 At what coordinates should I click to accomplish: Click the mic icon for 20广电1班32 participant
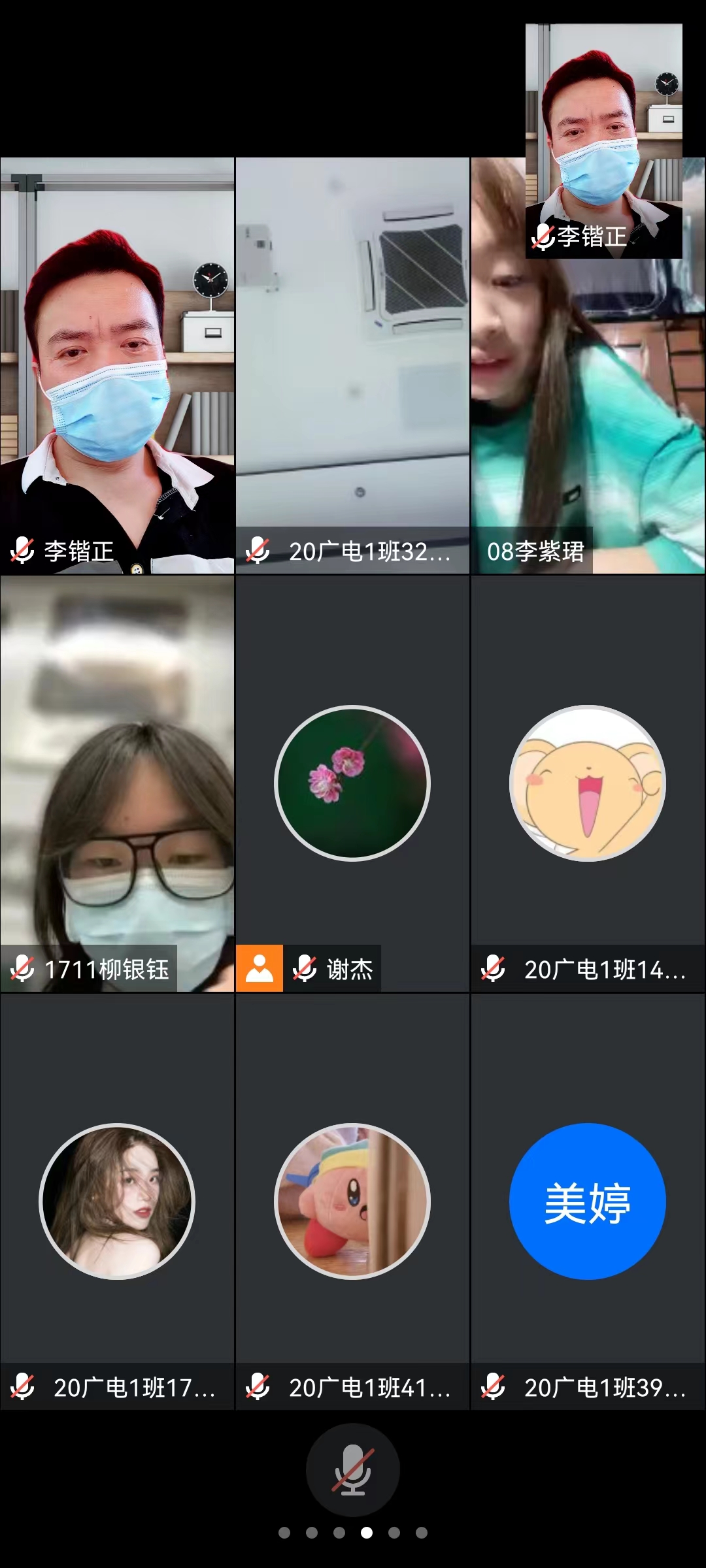click(258, 552)
